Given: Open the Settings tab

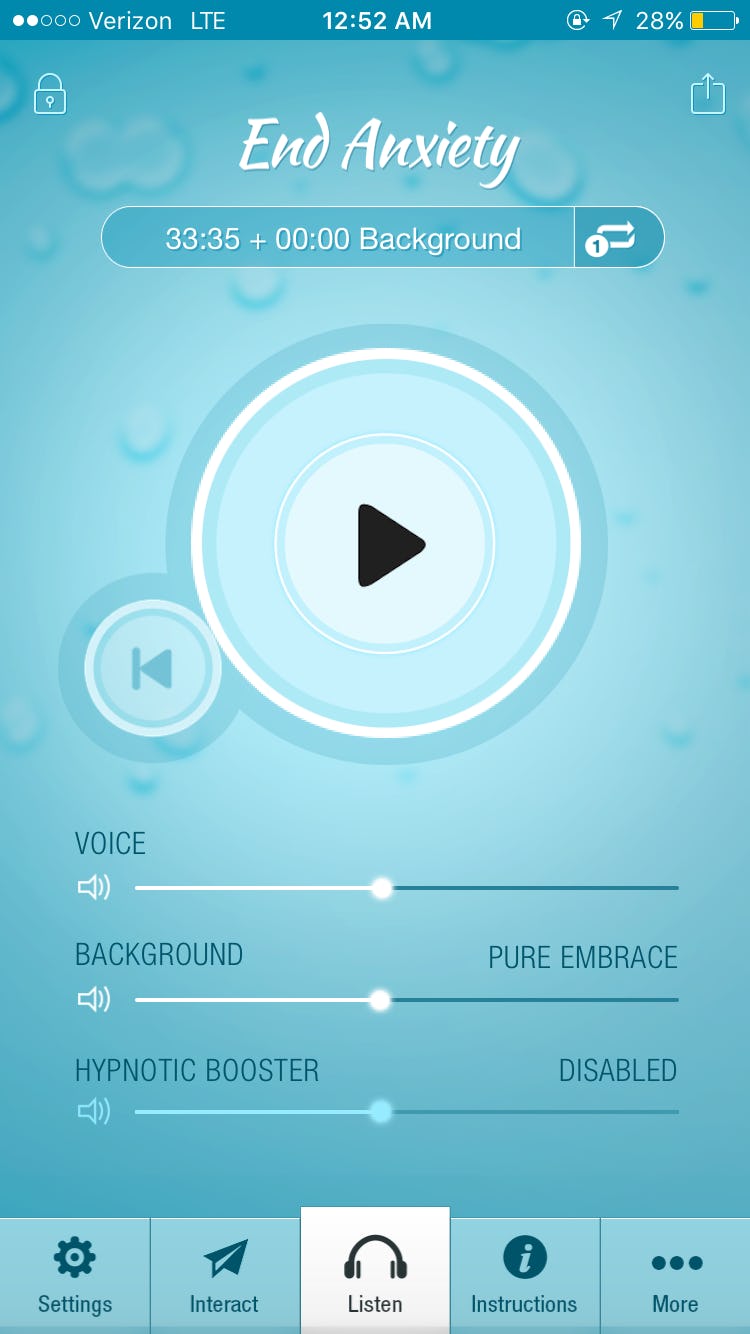Looking at the screenshot, I should (75, 1276).
